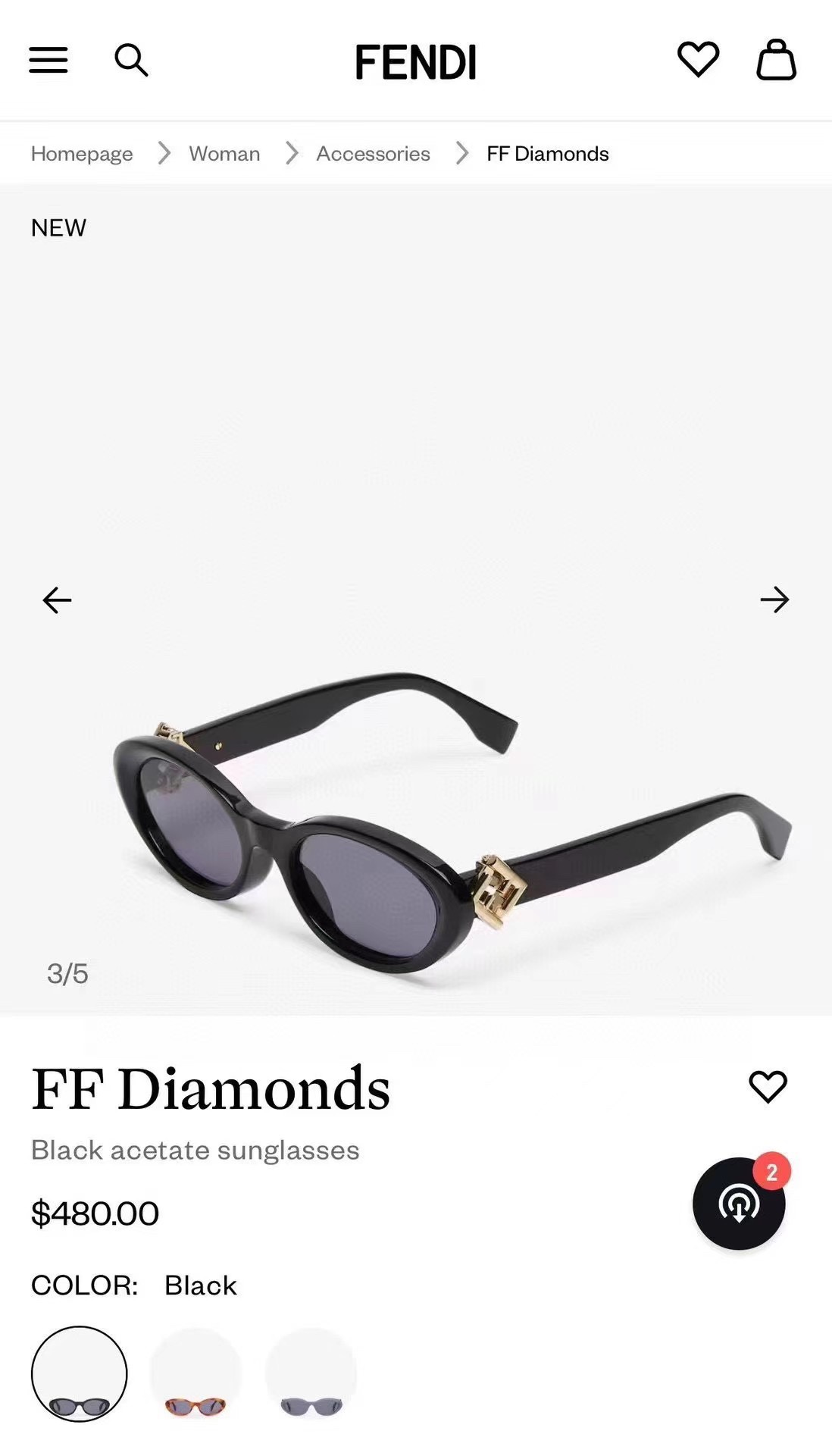Screen dimensions: 832x1456
Task: Go to the Woman breadcrumb
Action: [x=224, y=153]
